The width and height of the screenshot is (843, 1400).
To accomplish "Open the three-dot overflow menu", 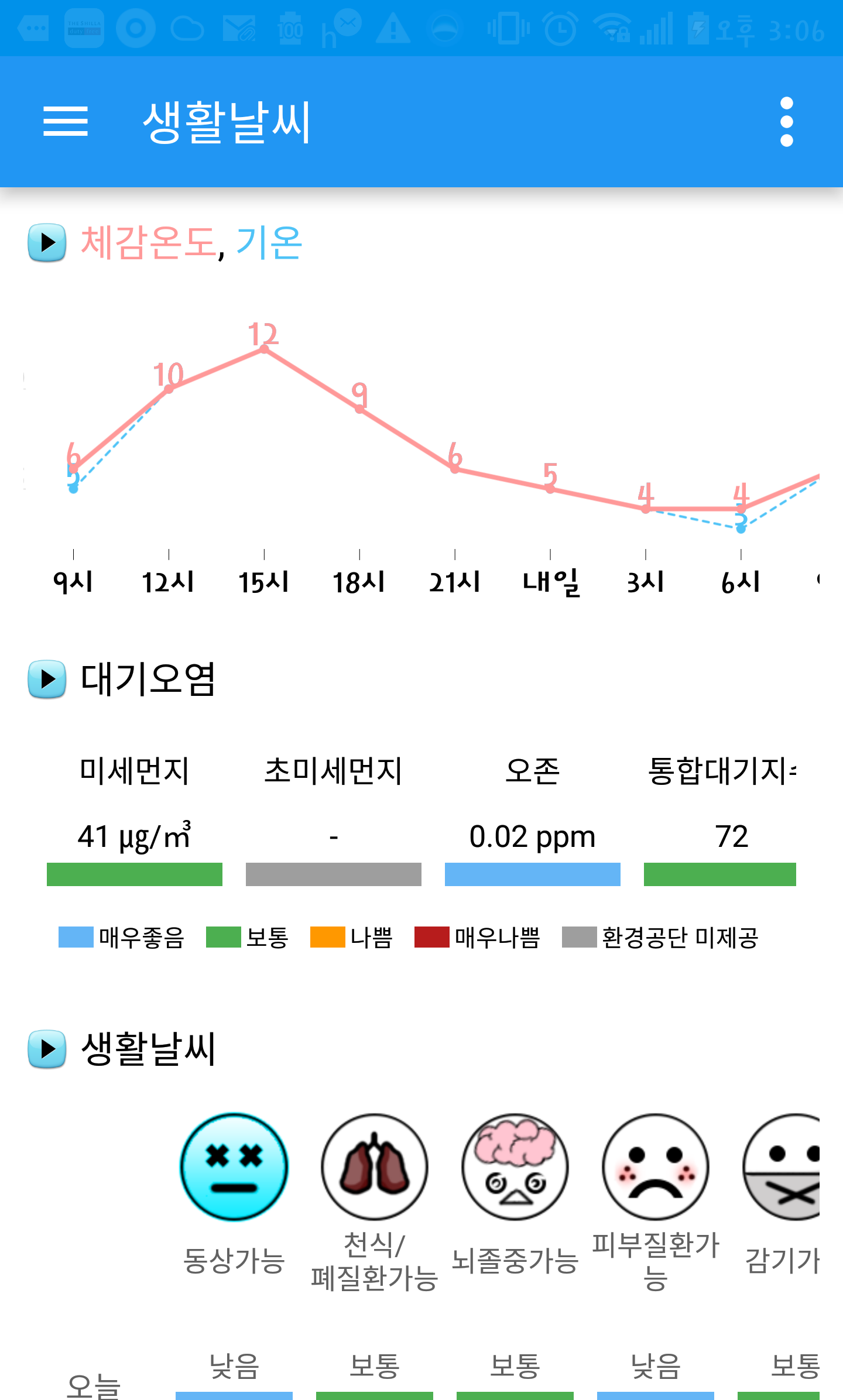I will coord(786,122).
